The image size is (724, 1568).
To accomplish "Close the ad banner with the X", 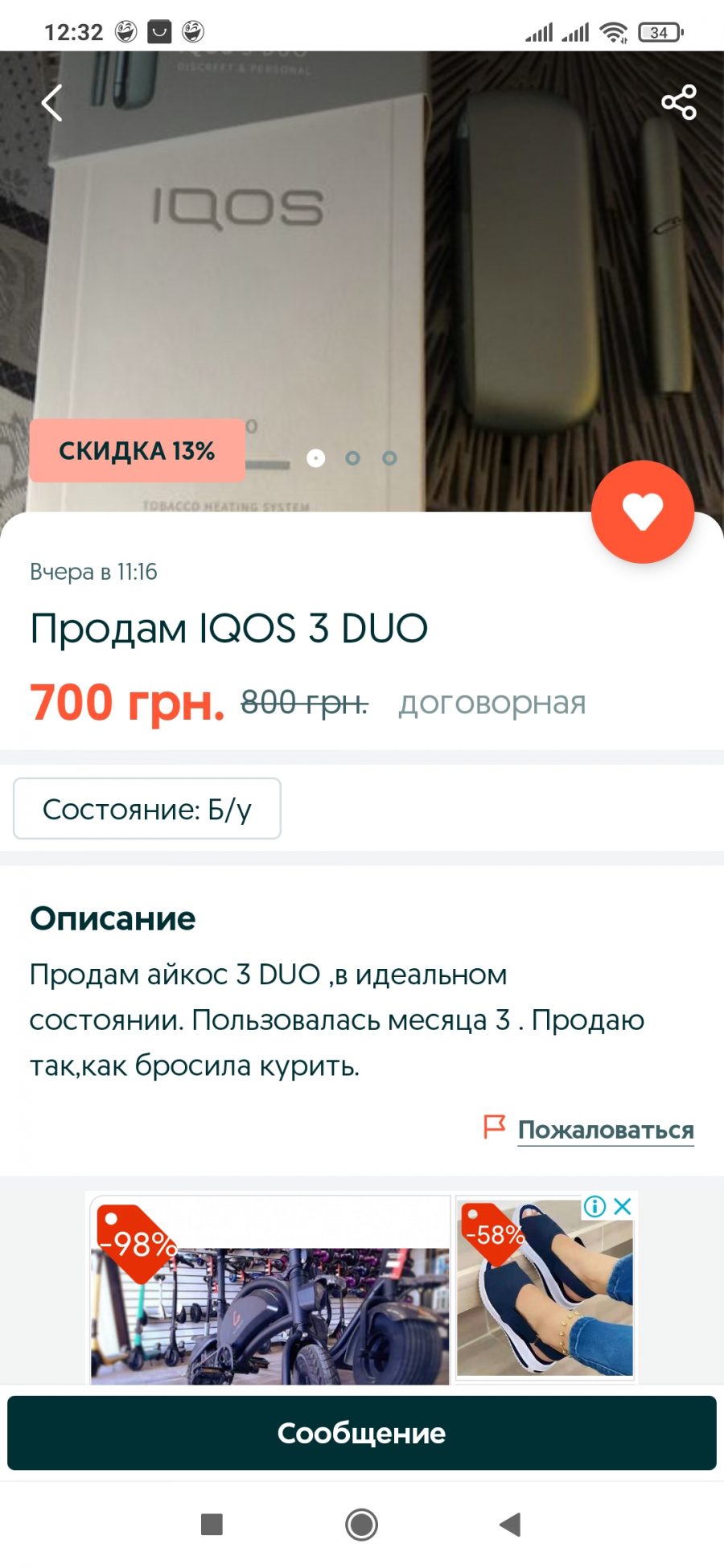I will 622,1206.
